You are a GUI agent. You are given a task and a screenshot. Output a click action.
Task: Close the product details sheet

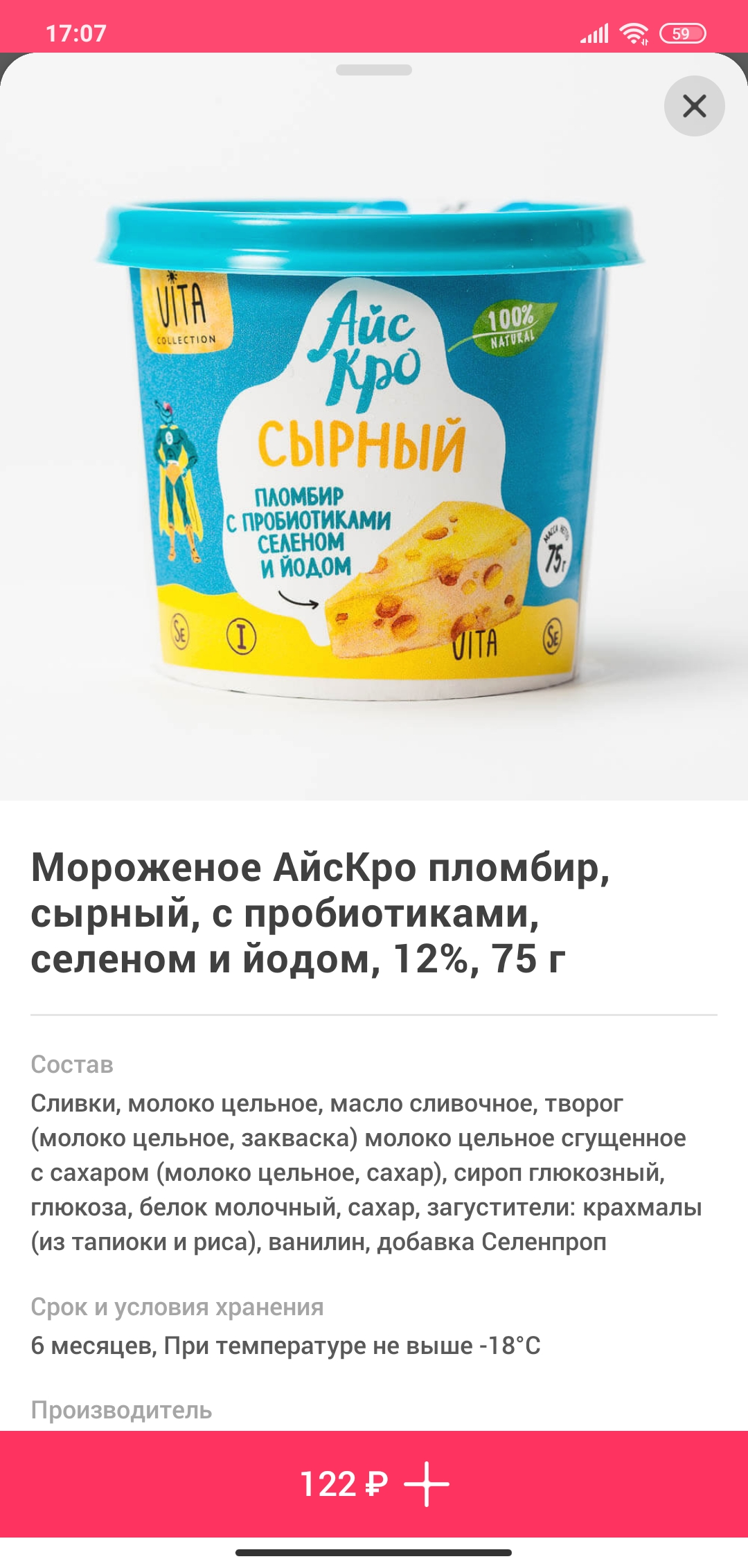(x=694, y=106)
